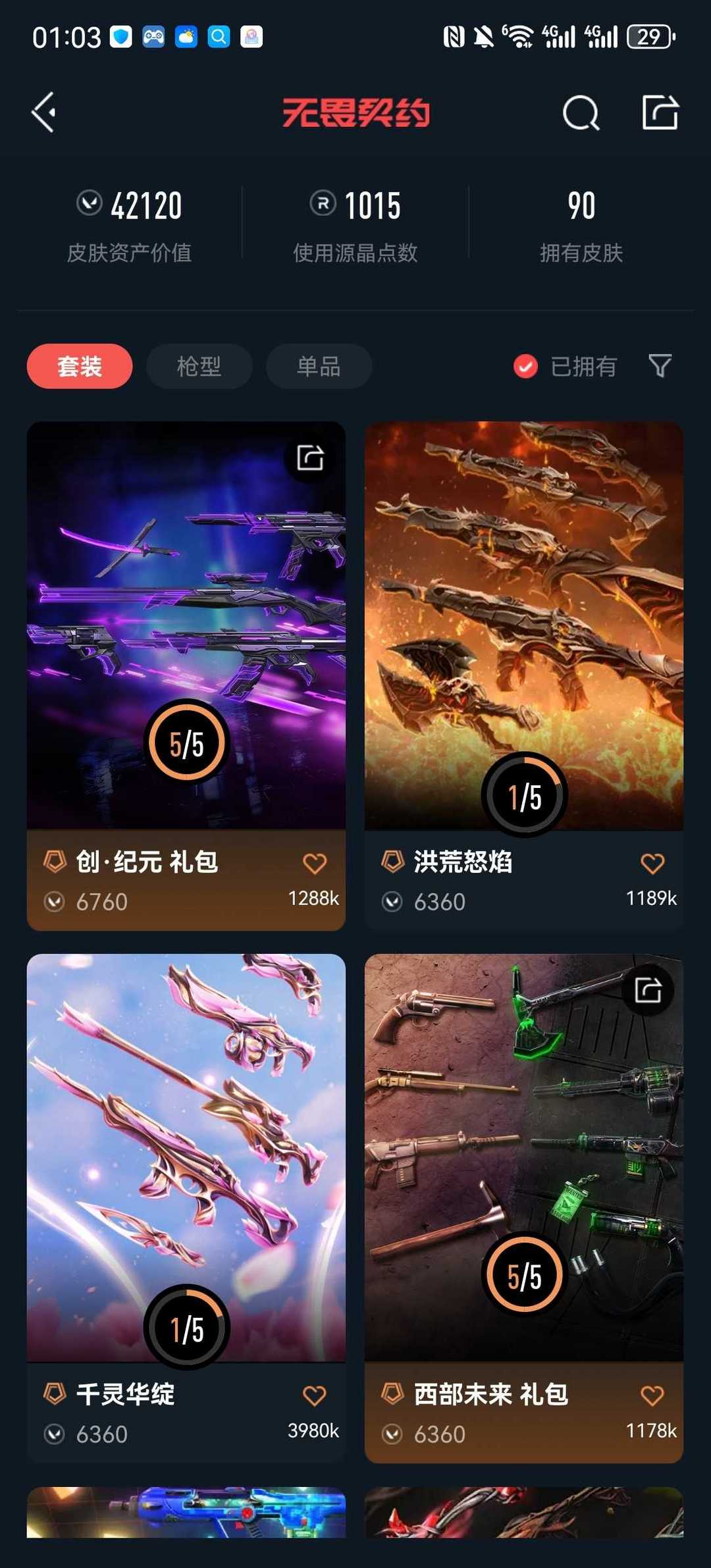This screenshot has width=711, height=1568.
Task: Open the filter funnel options
Action: point(660,366)
